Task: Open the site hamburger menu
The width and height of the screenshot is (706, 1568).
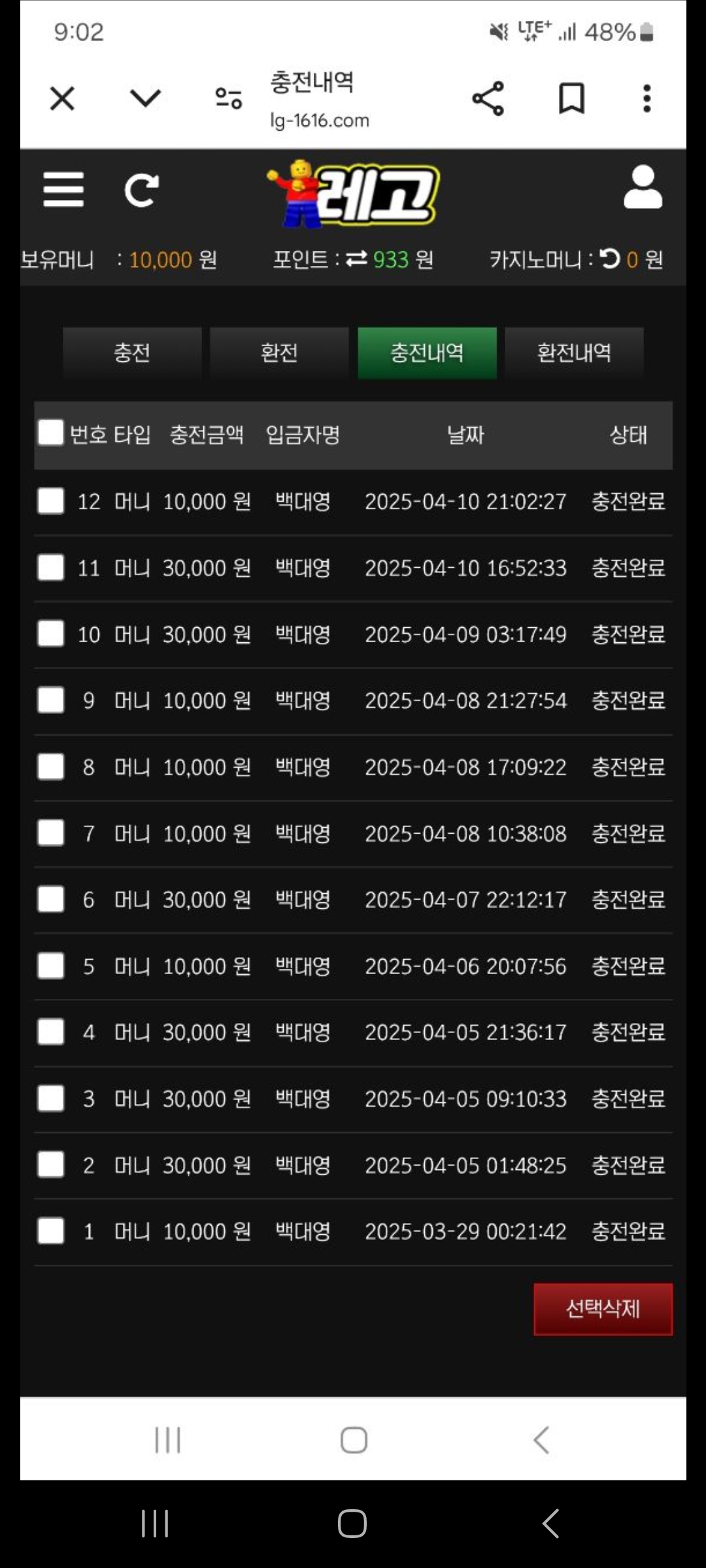Action: (63, 189)
